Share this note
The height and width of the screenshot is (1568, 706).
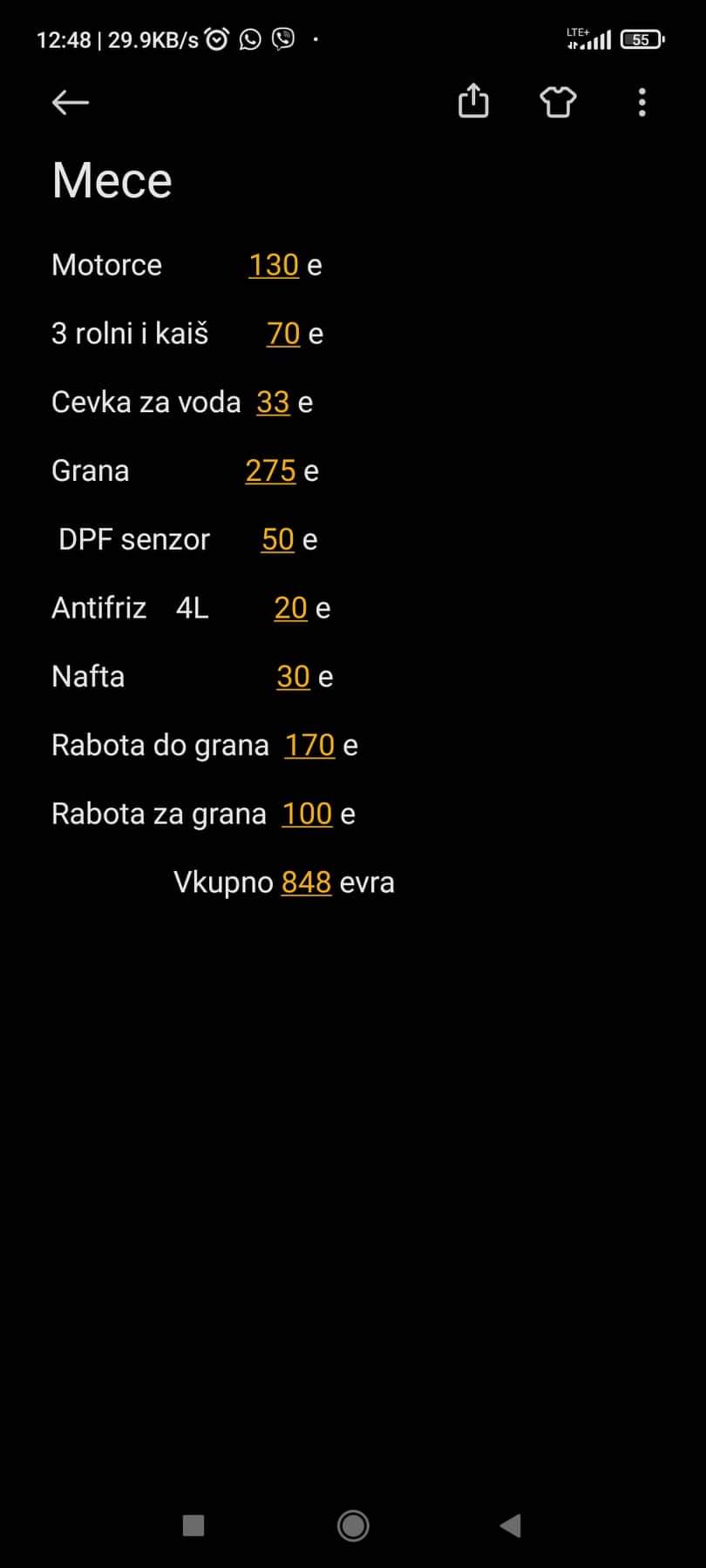click(473, 101)
